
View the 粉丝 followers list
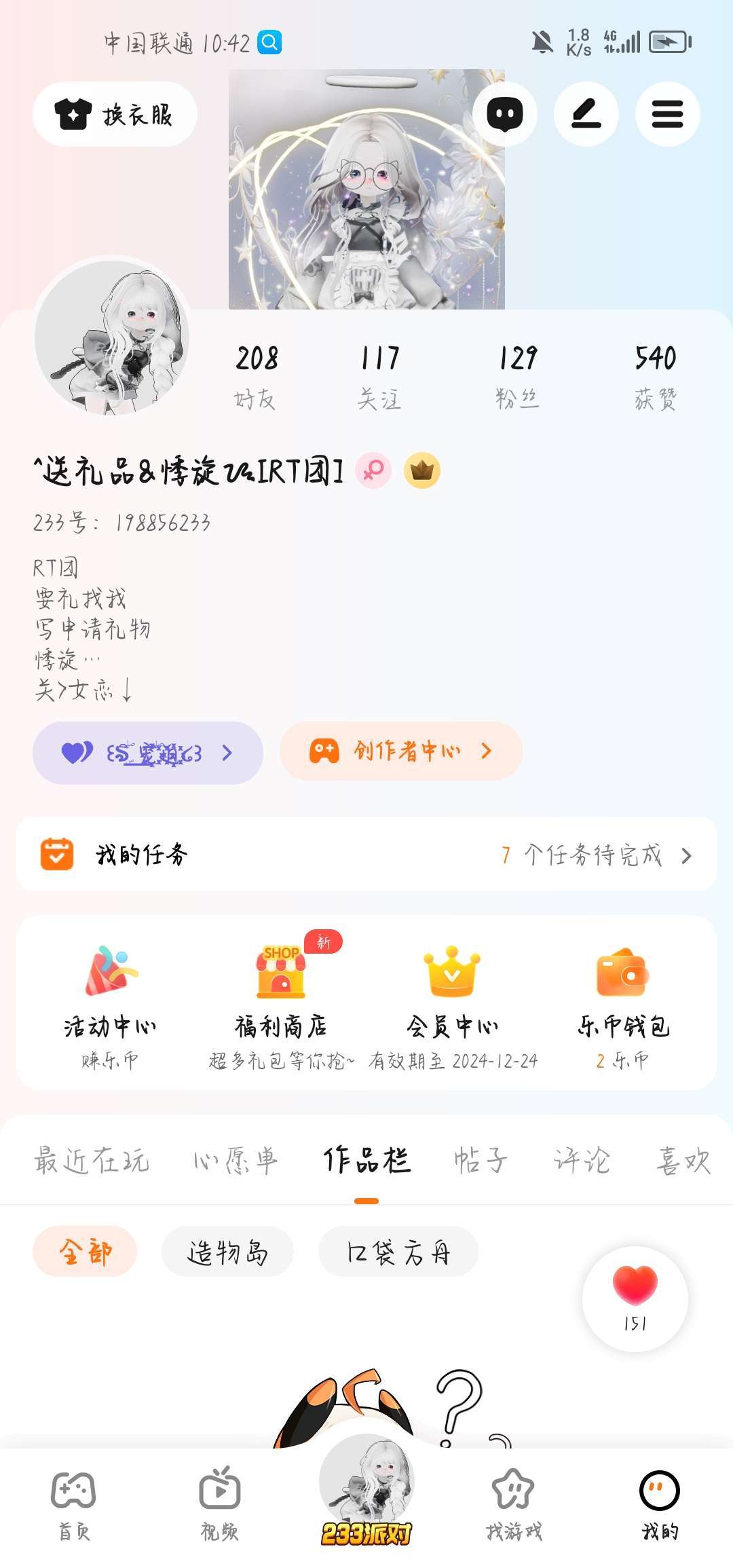click(517, 375)
